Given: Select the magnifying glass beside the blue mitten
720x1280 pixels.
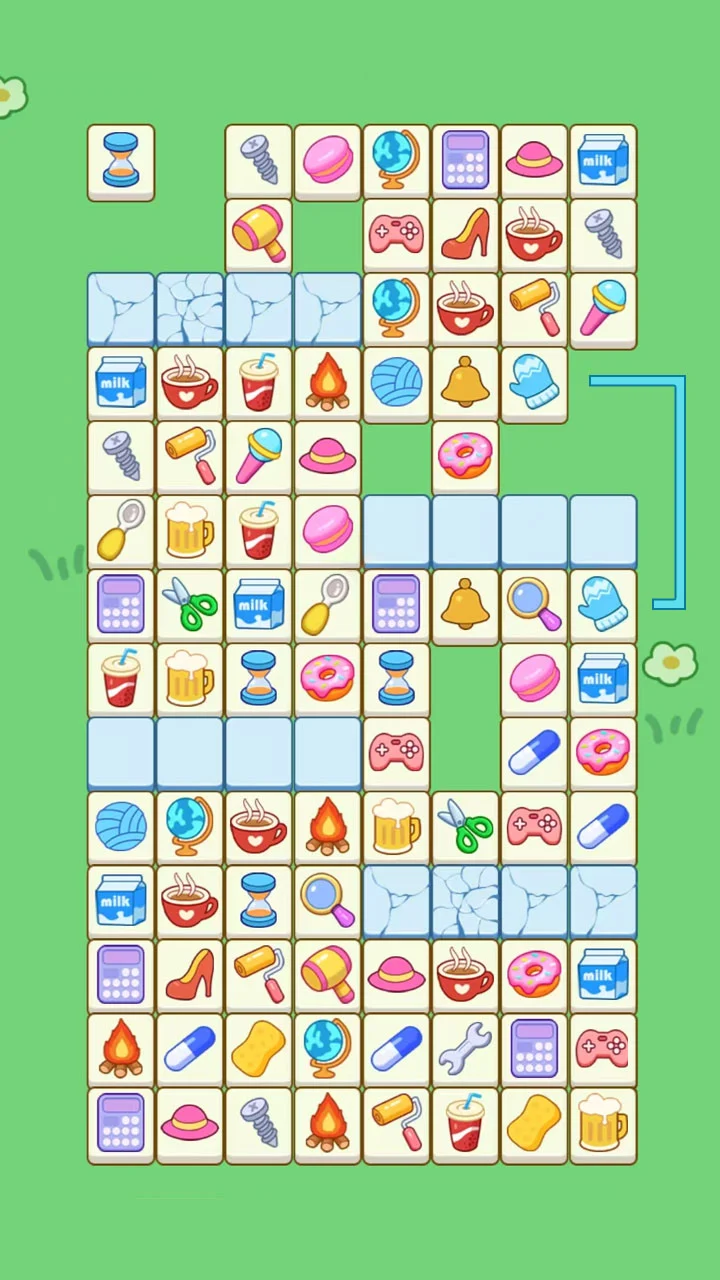Looking at the screenshot, I should pos(534,605).
